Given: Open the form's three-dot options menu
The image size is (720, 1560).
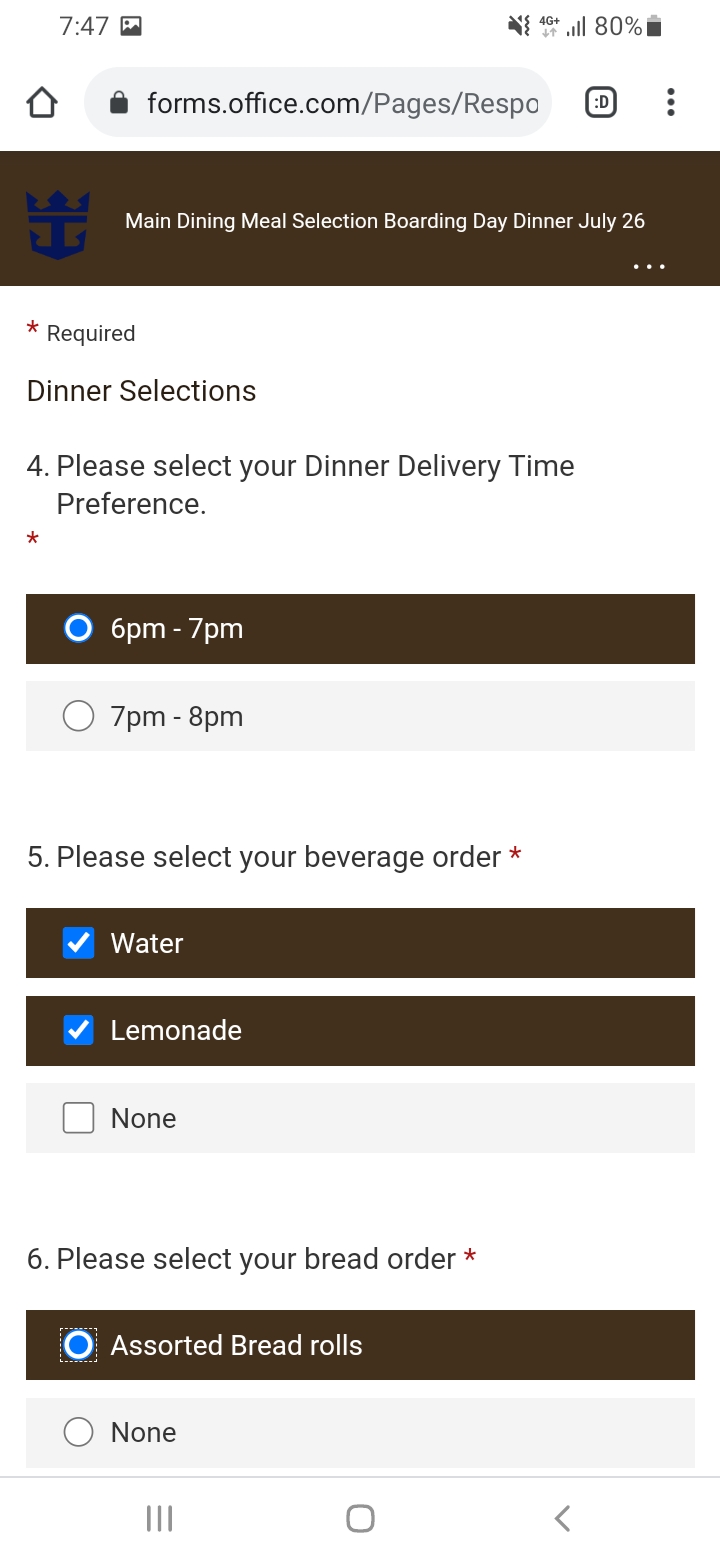Looking at the screenshot, I should 649,267.
